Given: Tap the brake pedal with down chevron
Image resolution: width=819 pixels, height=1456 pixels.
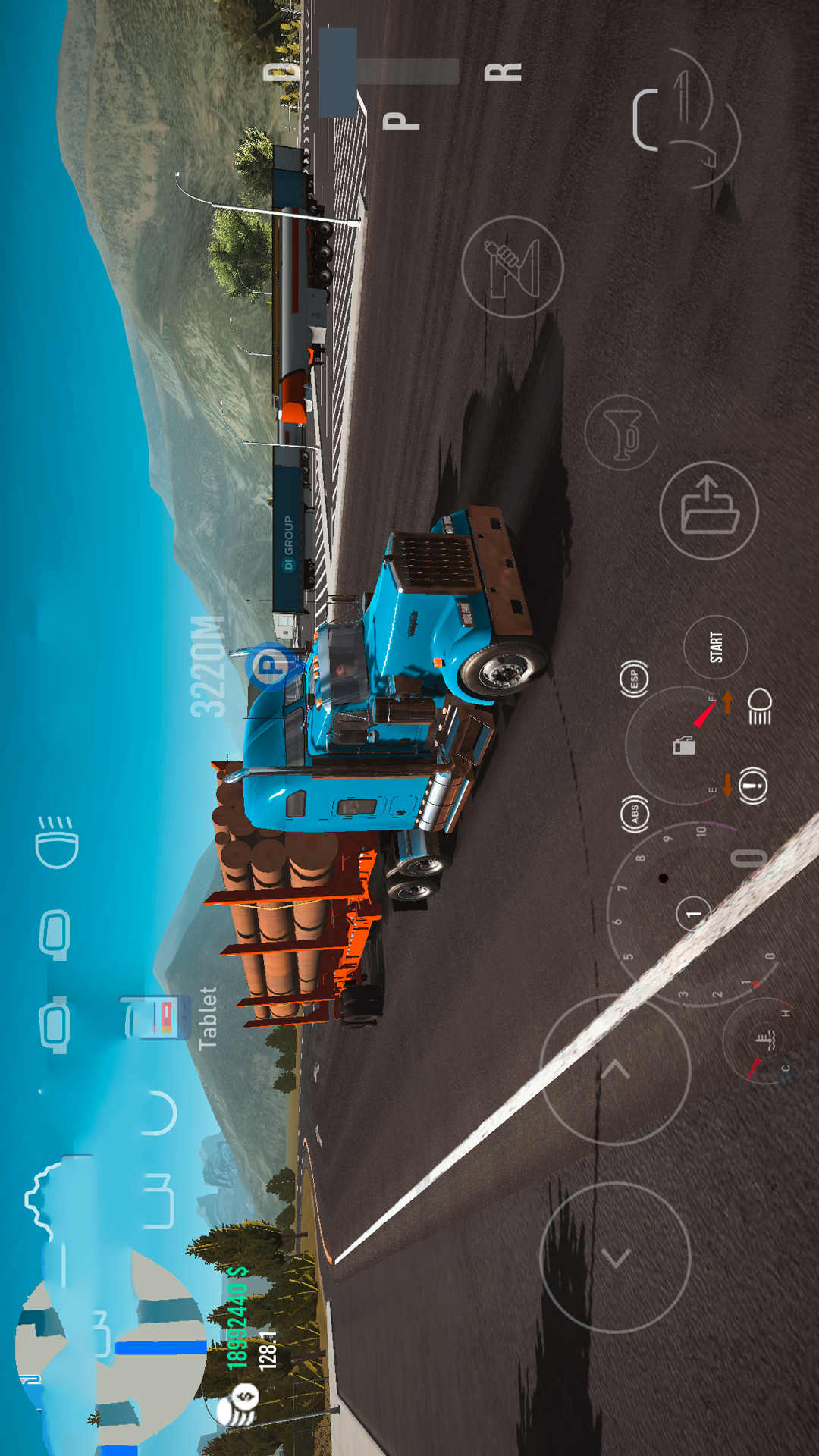Looking at the screenshot, I should pyautogui.click(x=615, y=1258).
